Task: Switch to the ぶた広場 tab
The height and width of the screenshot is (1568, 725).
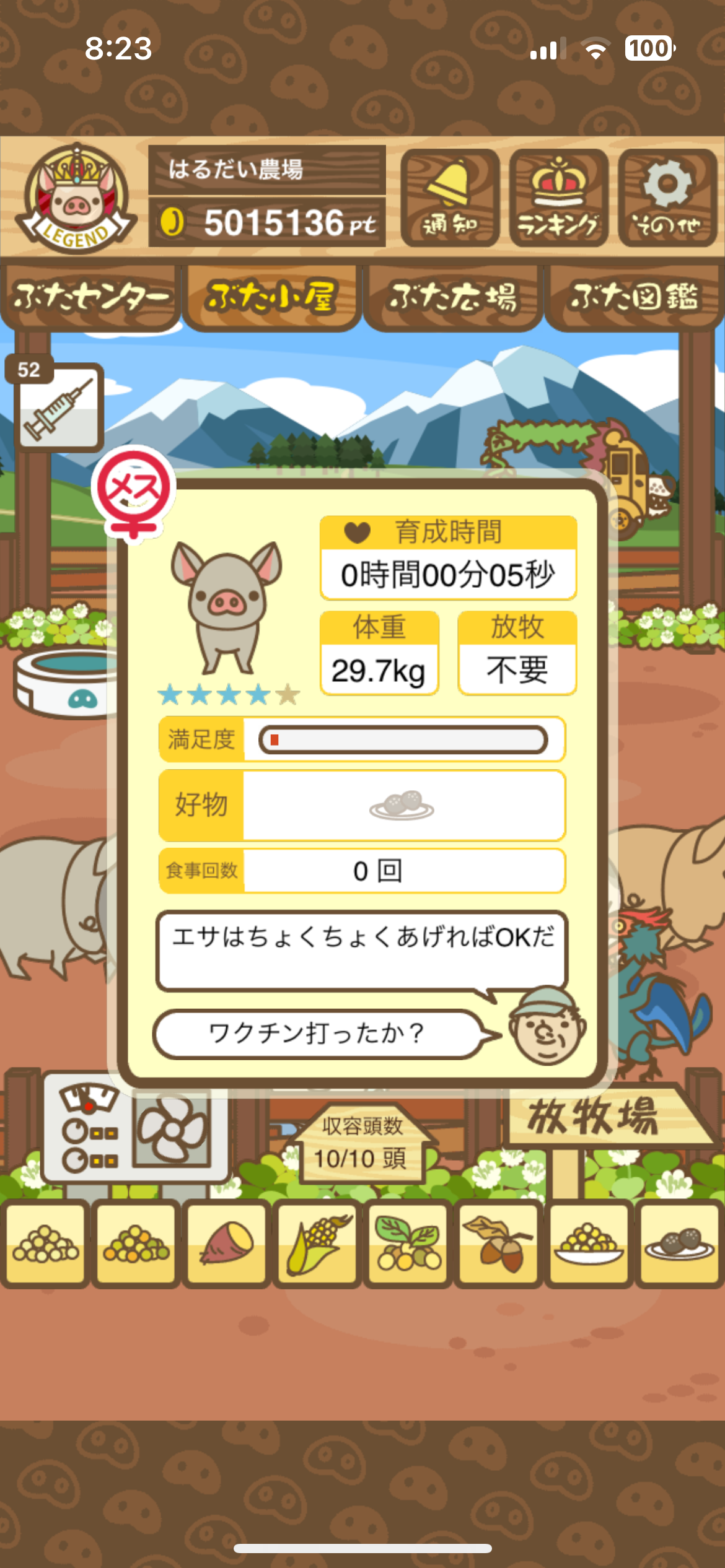Action: coord(453,297)
